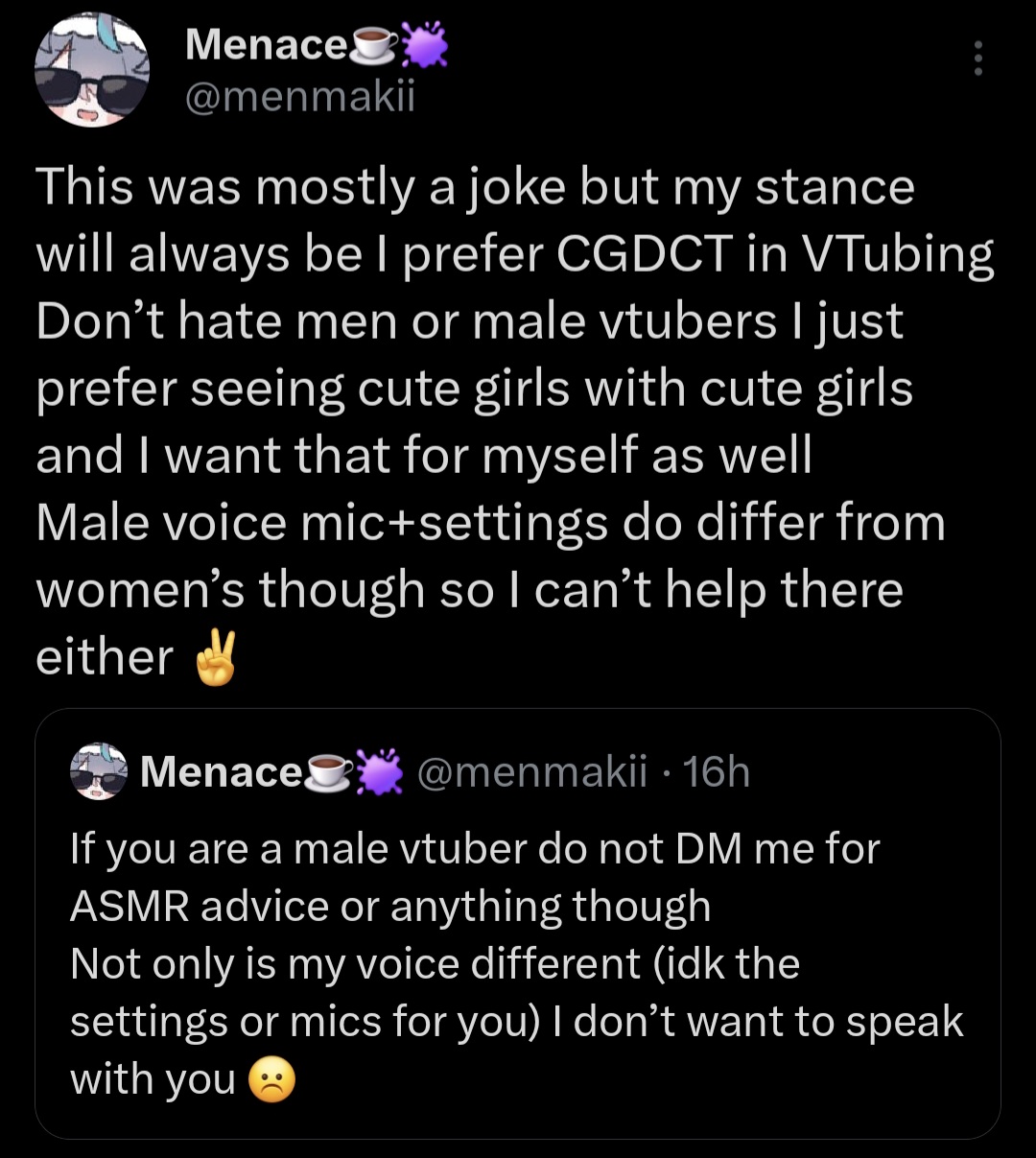Open Menace's large profile avatar

92,74
